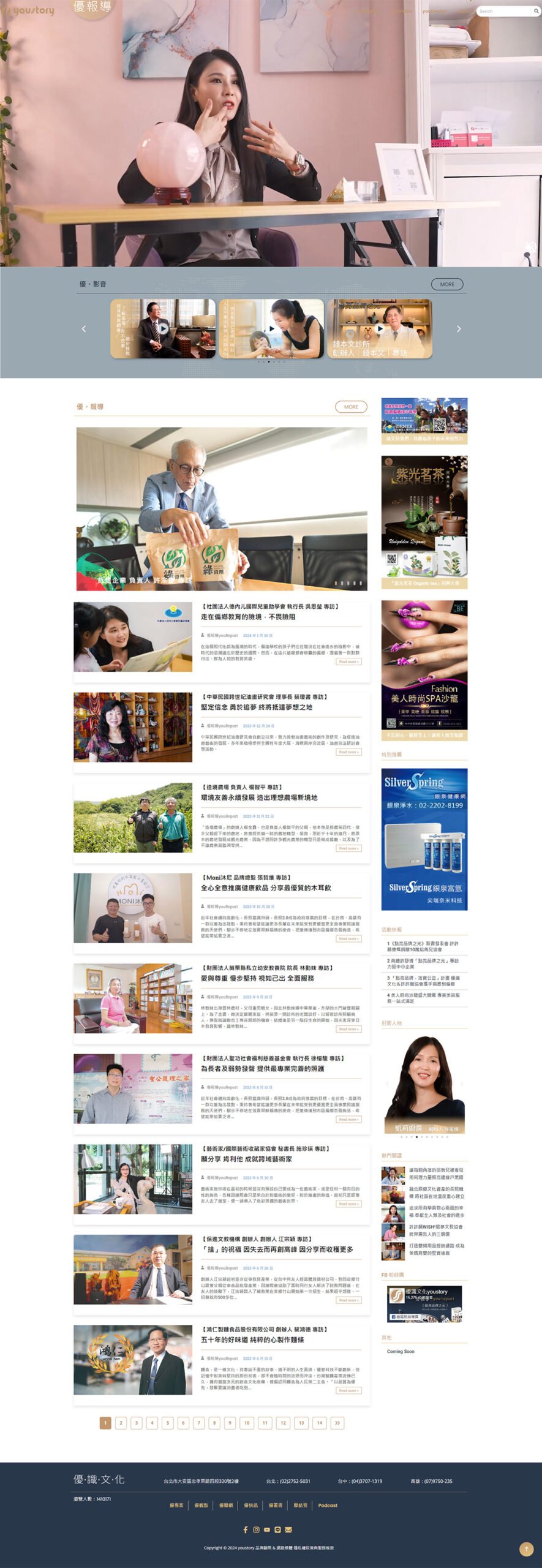Open the 造境農場 楊智平 專訪 article
Viewport: 542px width, 1568px height.
(259, 797)
